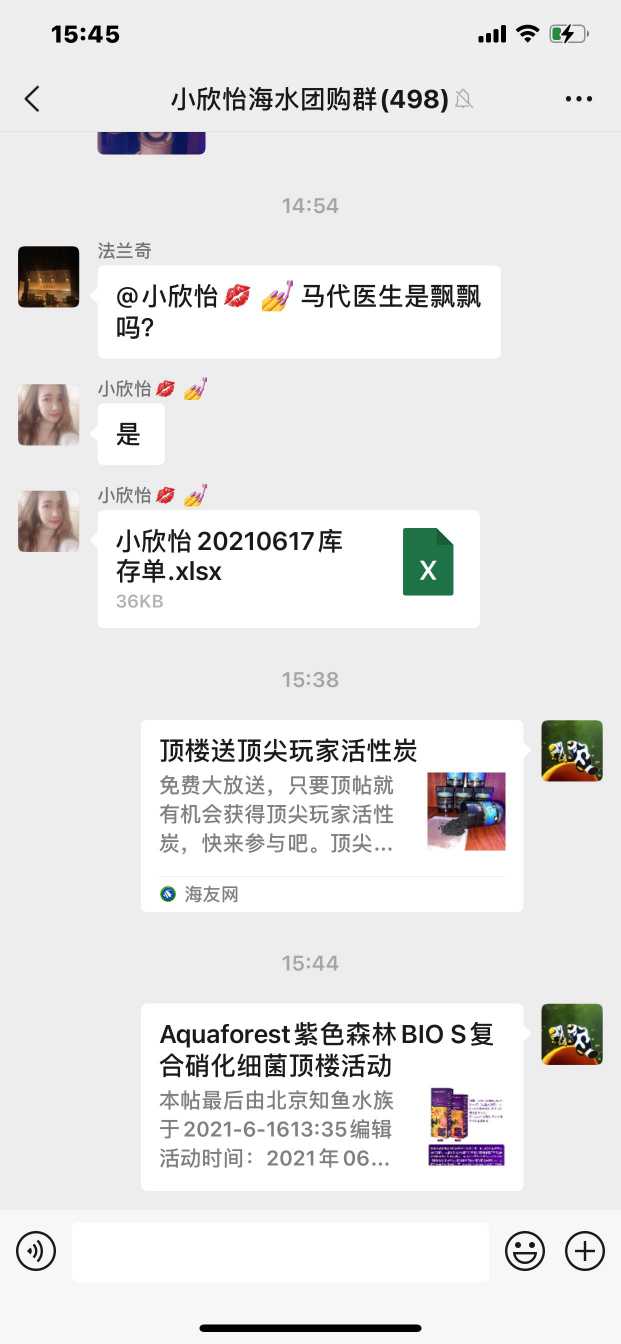Switch to voice message input
Screen dimensions: 621x1344
pyautogui.click(x=36, y=1251)
